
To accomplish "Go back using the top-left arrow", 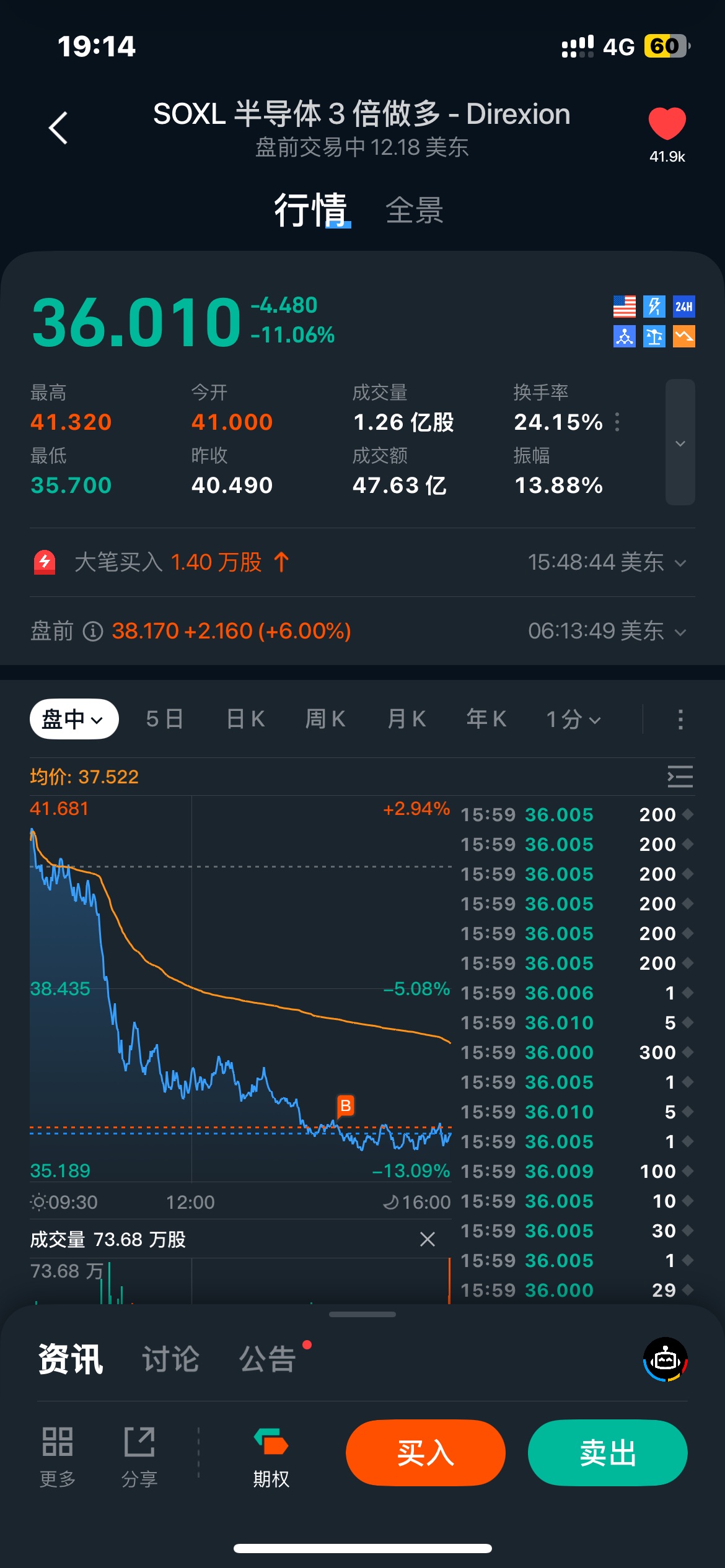I will coord(58,128).
